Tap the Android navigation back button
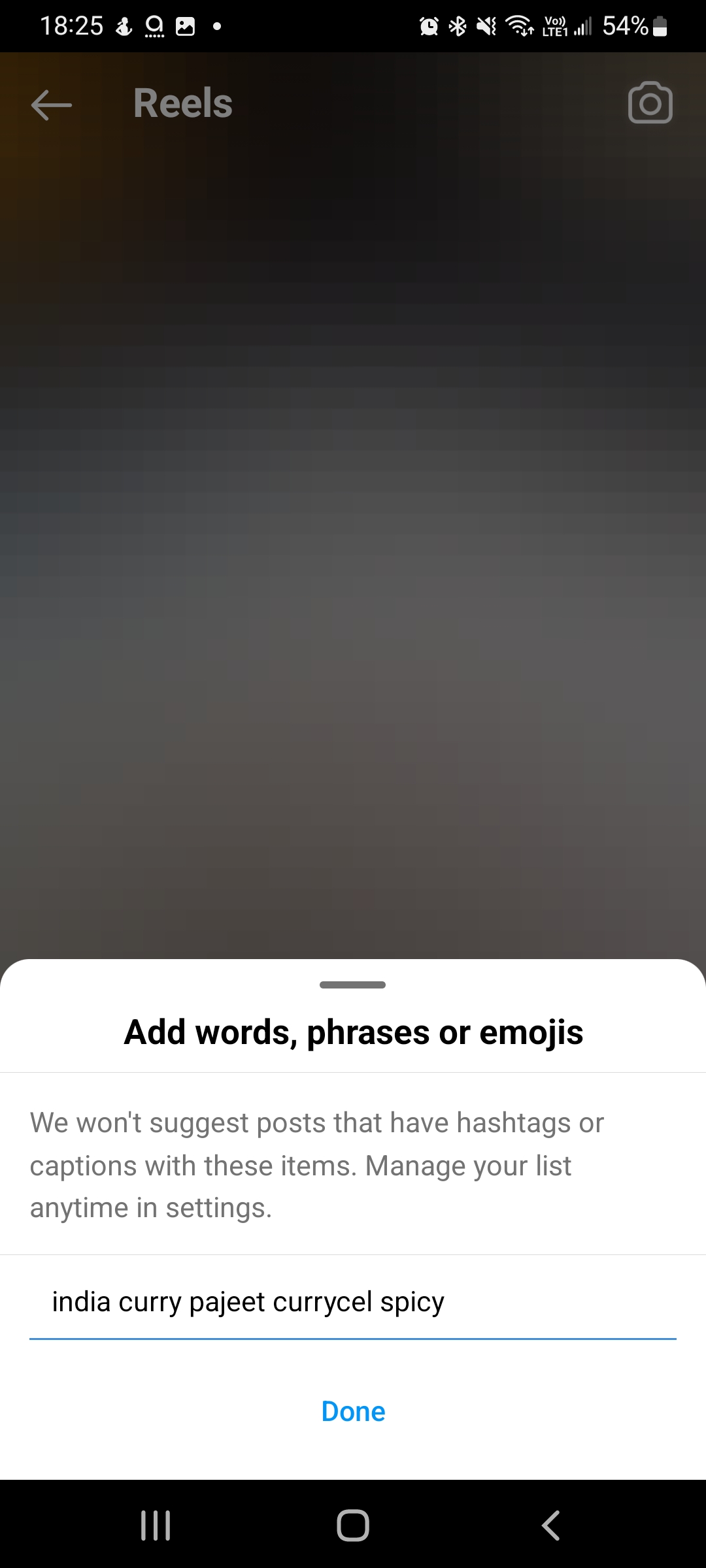 click(550, 1526)
